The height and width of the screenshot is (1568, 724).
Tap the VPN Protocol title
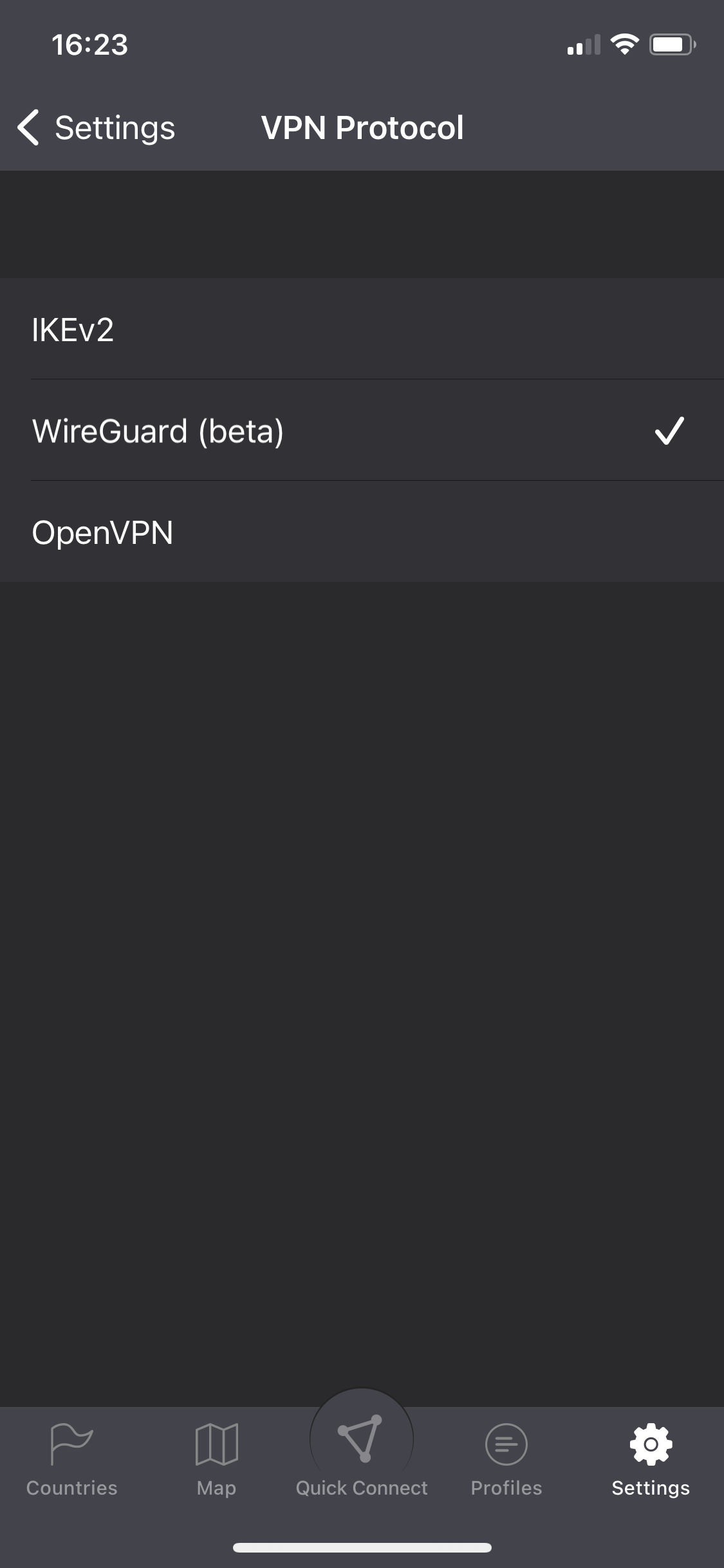362,127
